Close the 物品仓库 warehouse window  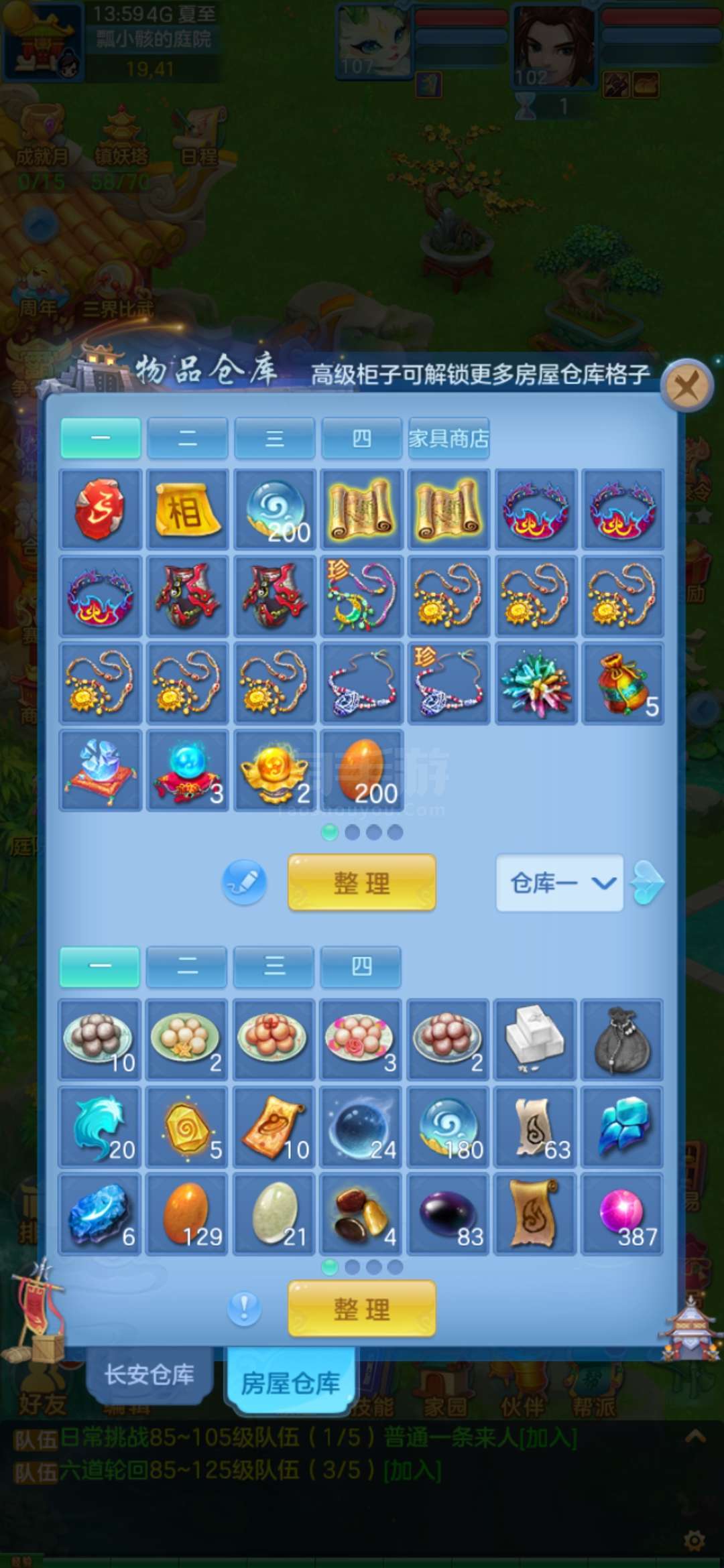pos(686,386)
